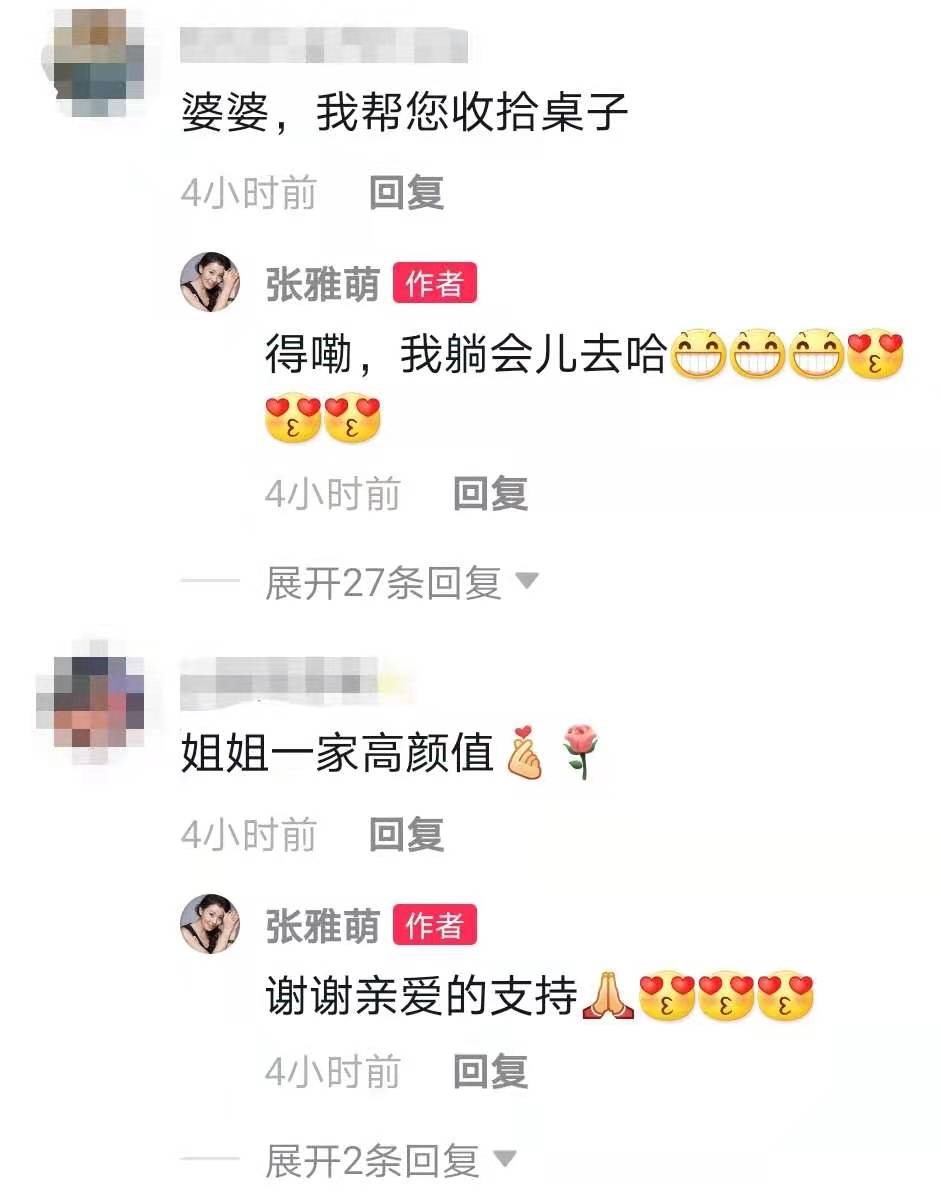Click 张雅萌's avatar beside the thank-you reply
This screenshot has width=941, height=1198.
pyautogui.click(x=208, y=926)
